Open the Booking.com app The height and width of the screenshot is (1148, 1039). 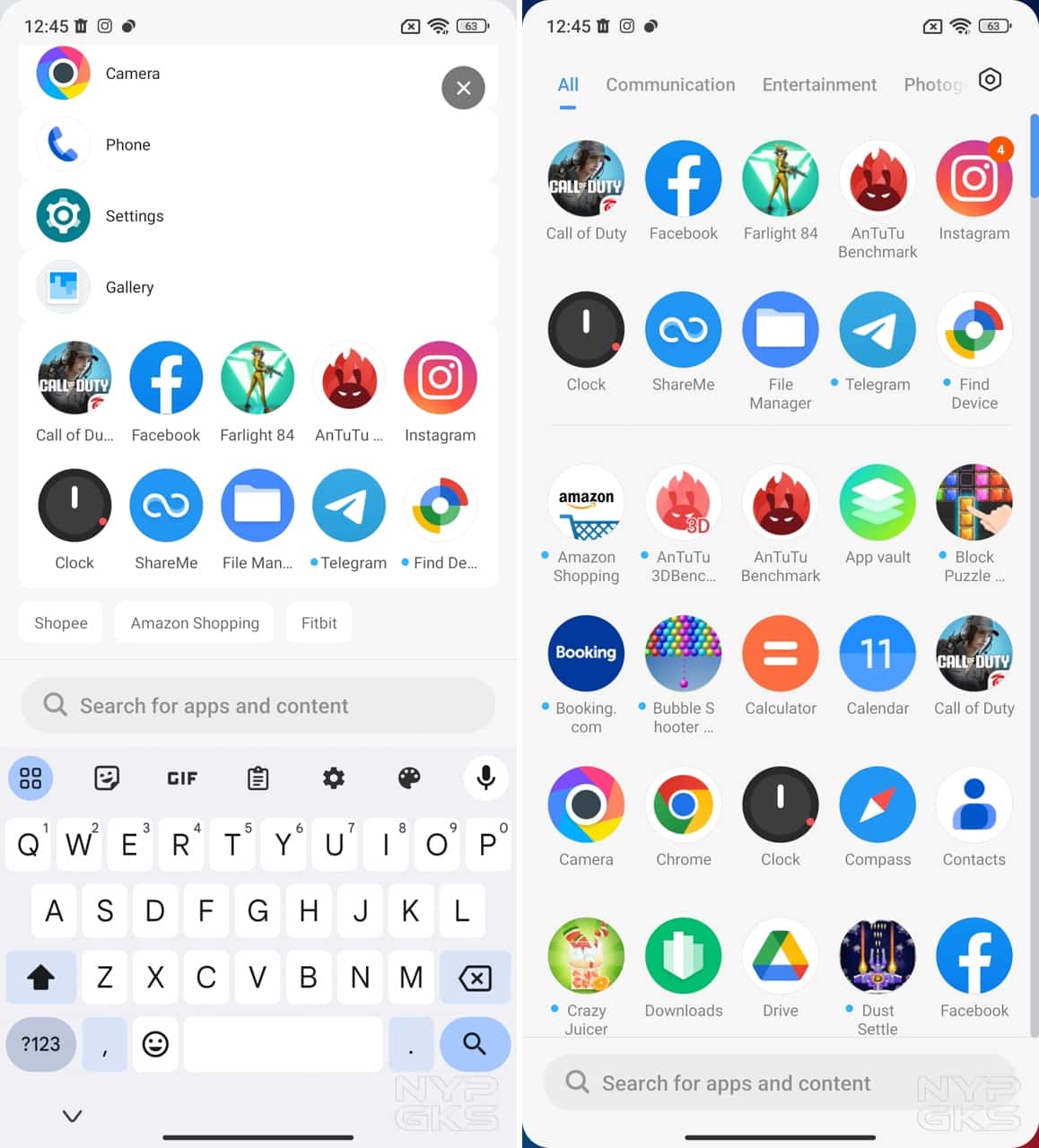586,654
